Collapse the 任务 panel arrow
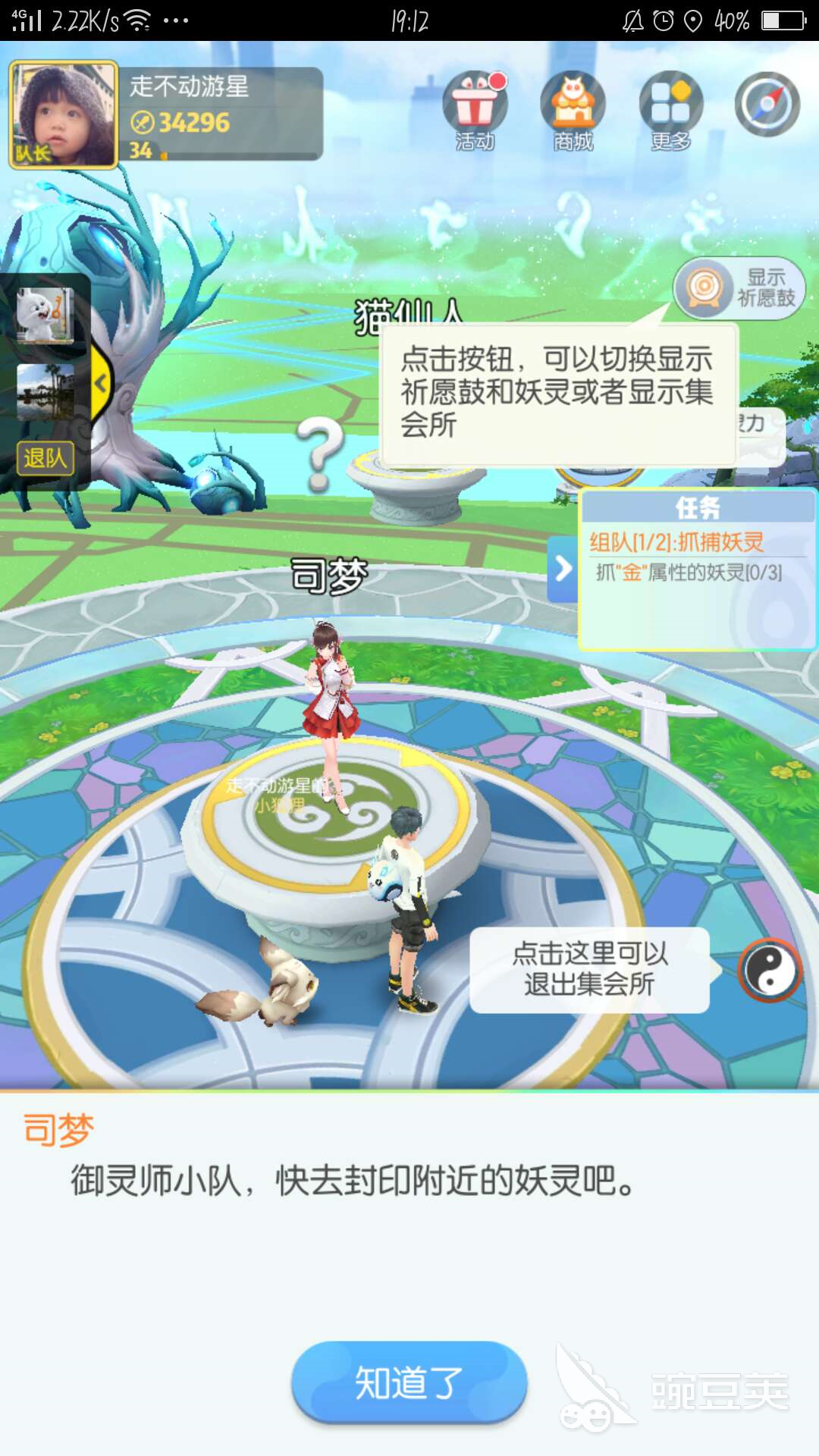 click(x=563, y=569)
